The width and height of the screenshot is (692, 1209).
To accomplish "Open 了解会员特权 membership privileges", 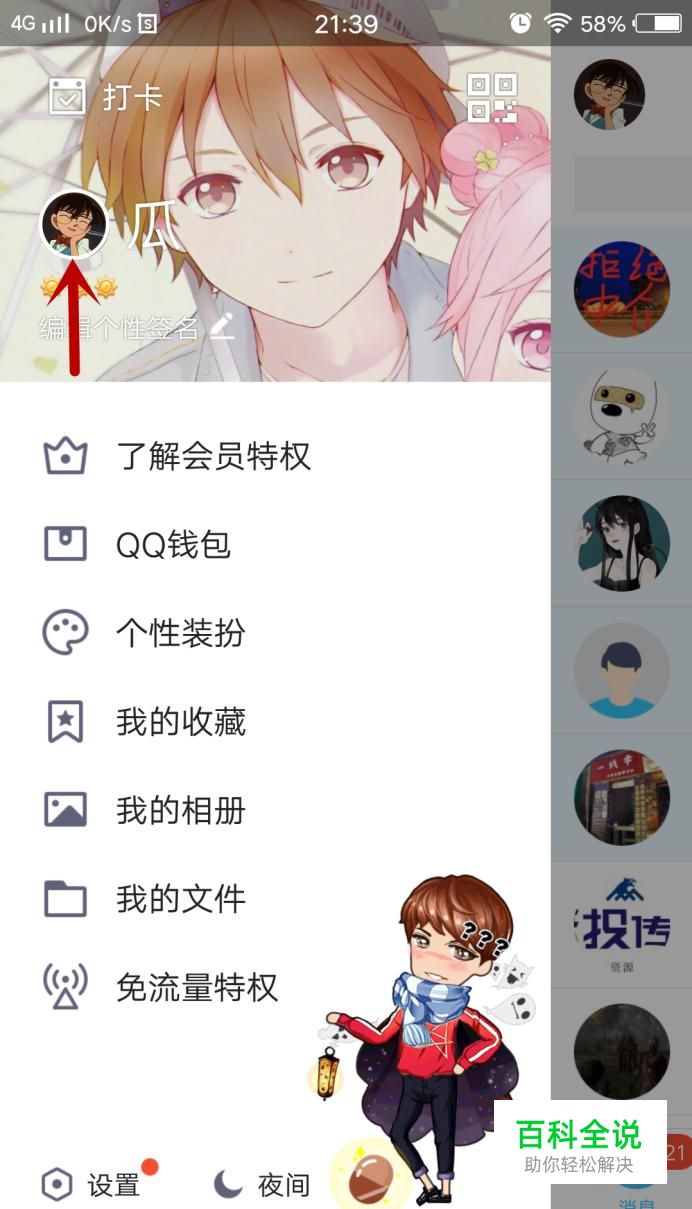I will pyautogui.click(x=212, y=456).
